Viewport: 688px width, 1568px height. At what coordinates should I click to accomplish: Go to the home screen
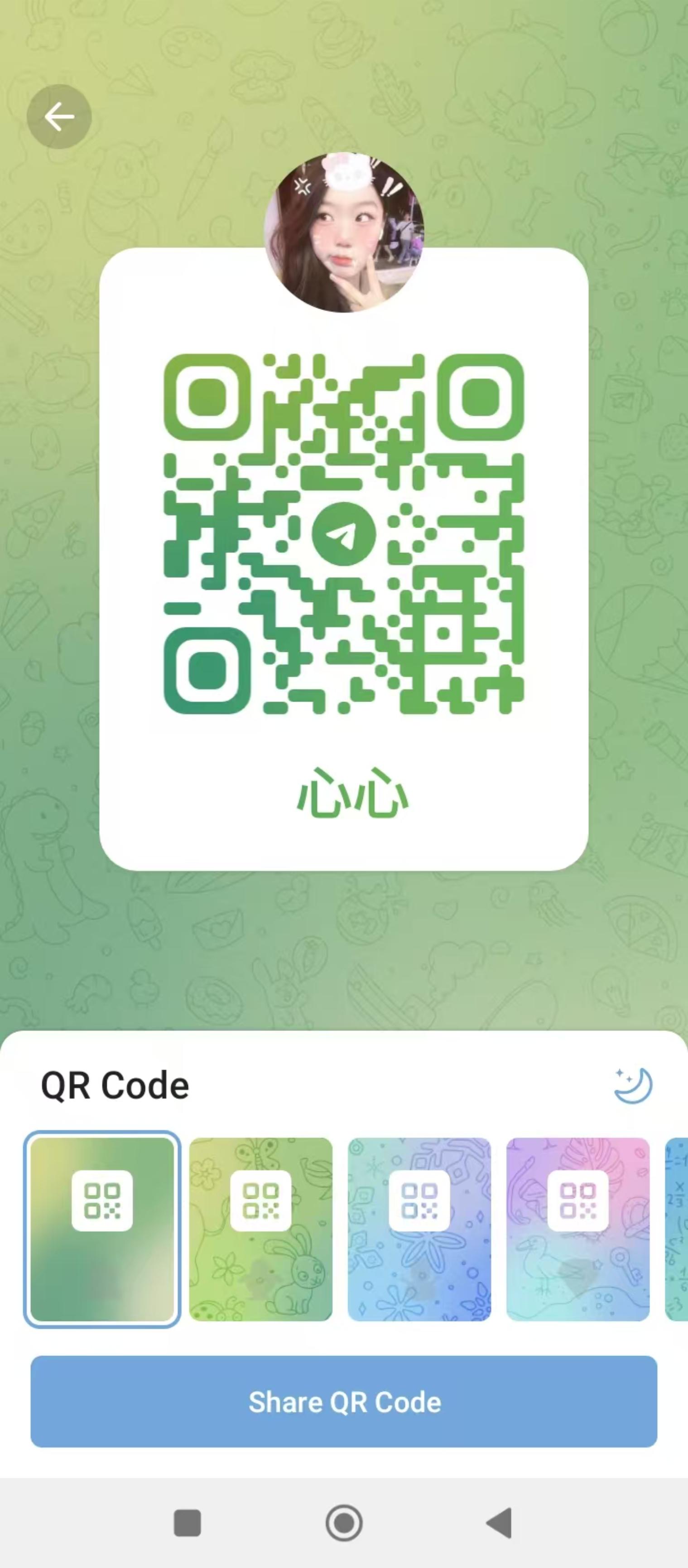[344, 1523]
